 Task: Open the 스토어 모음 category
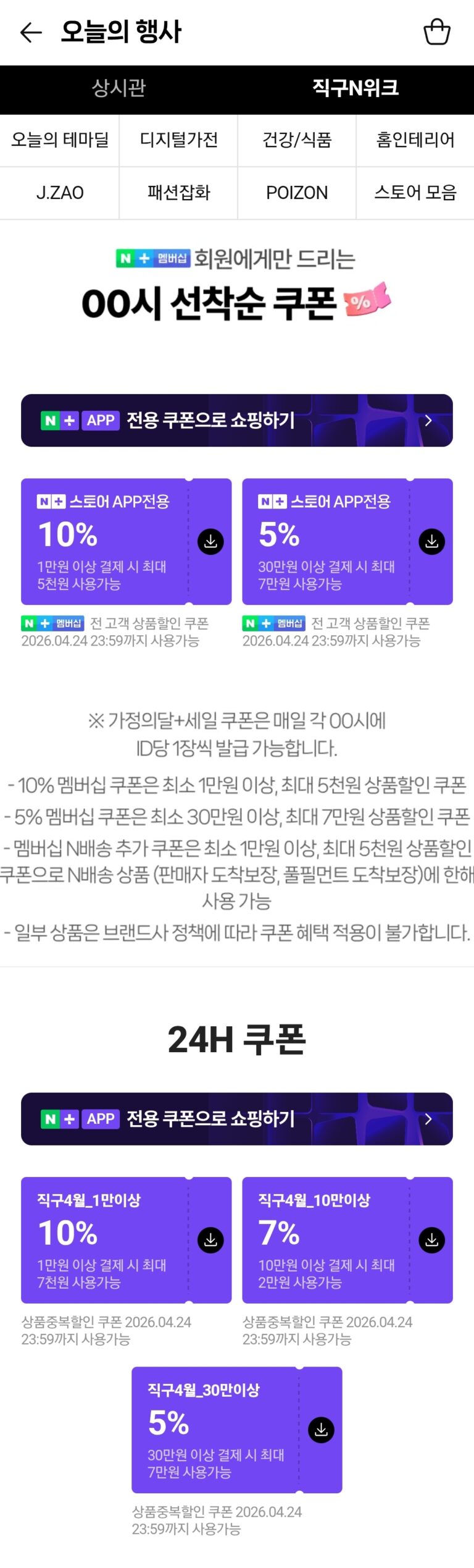(x=415, y=193)
